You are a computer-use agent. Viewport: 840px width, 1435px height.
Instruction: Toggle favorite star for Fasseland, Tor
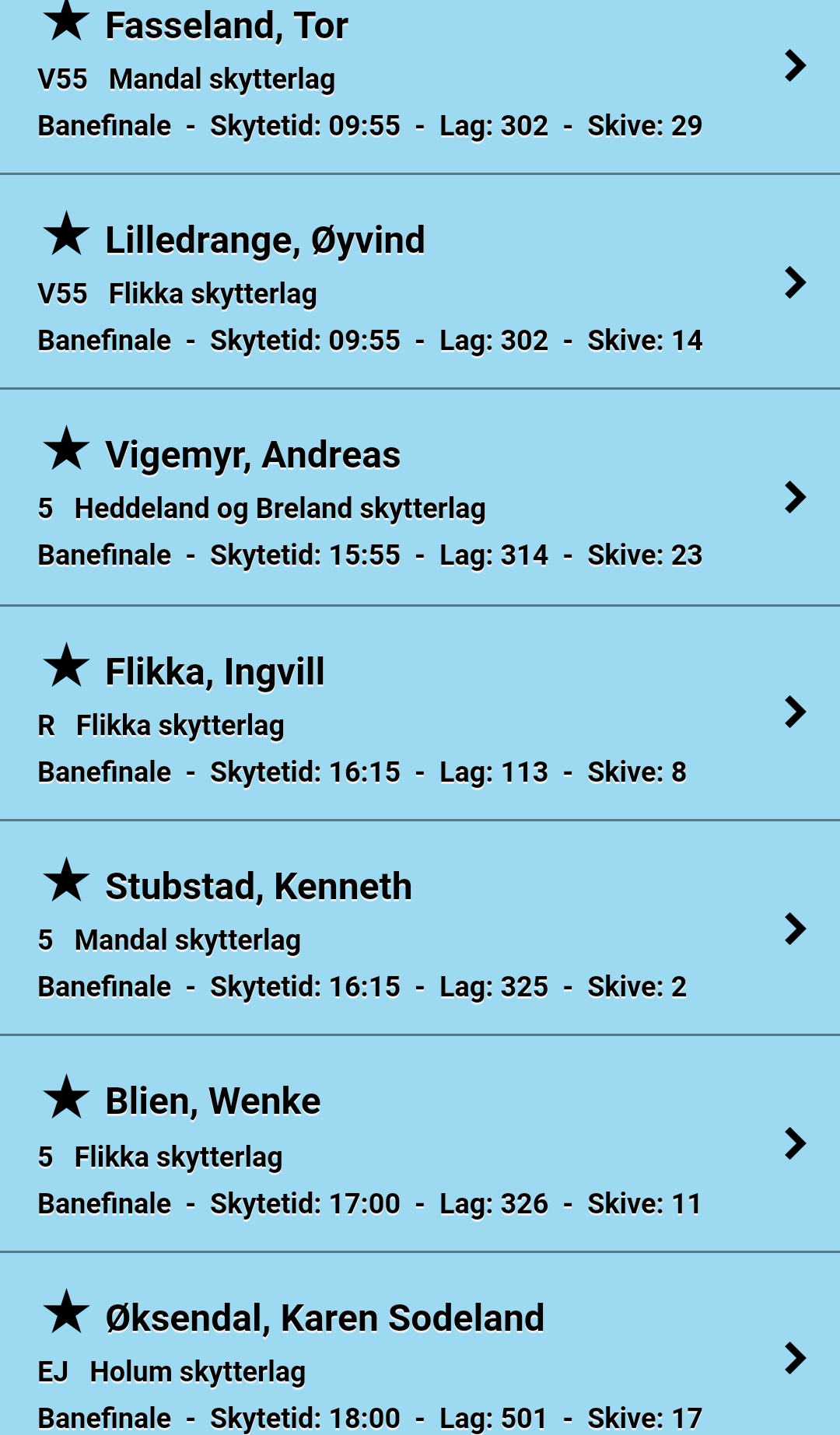click(x=66, y=20)
